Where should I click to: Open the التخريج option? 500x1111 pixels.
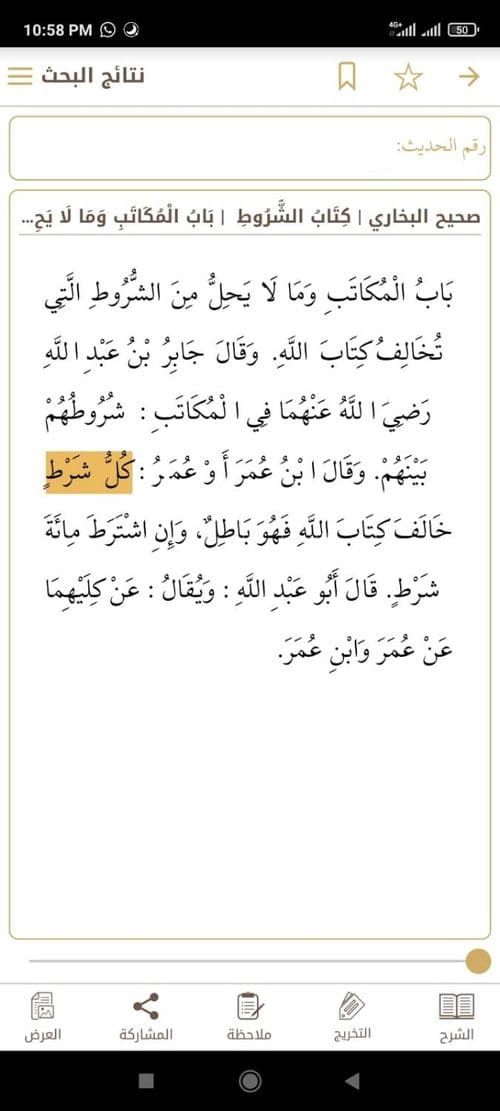tap(352, 1017)
